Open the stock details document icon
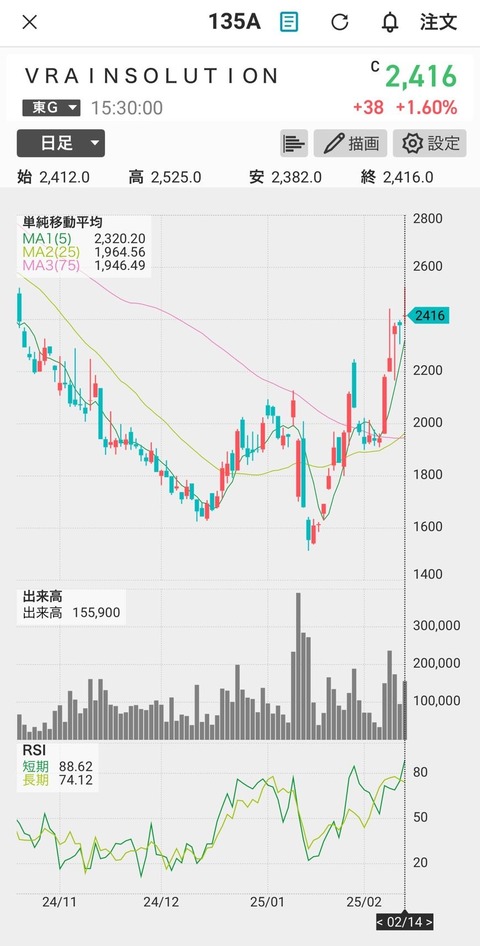480x946 pixels. click(x=289, y=22)
